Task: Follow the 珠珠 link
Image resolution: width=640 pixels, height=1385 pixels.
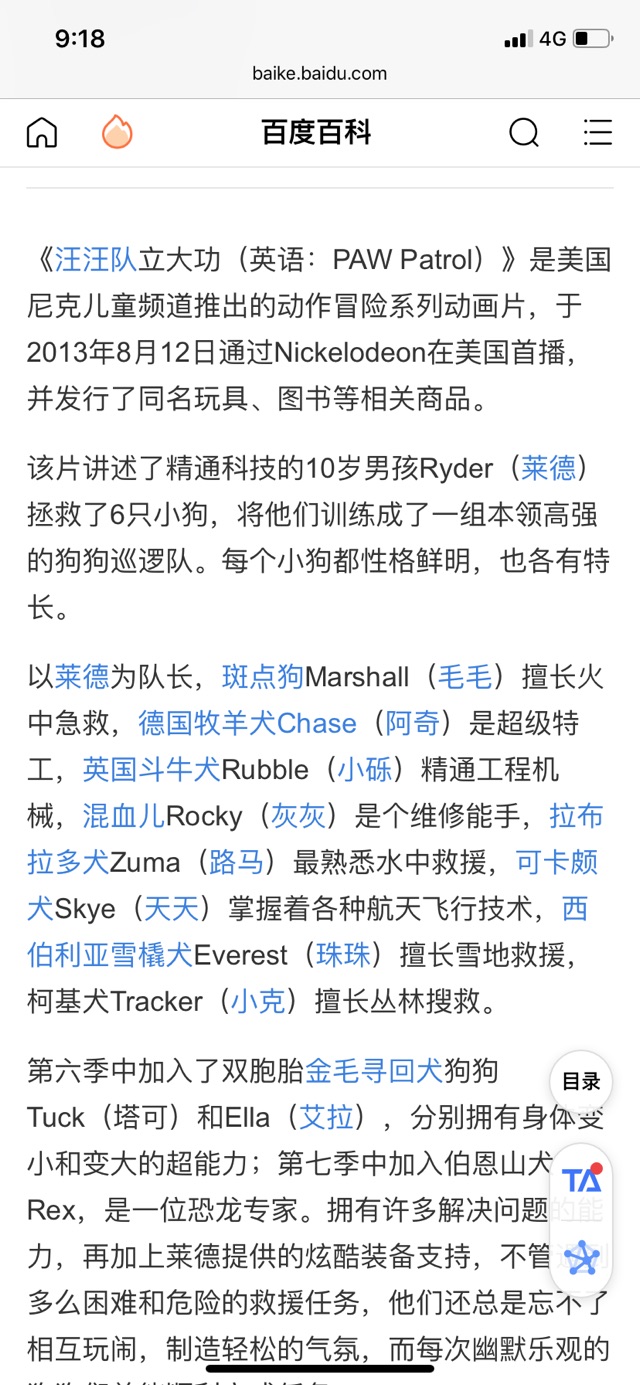Action: click(x=343, y=954)
